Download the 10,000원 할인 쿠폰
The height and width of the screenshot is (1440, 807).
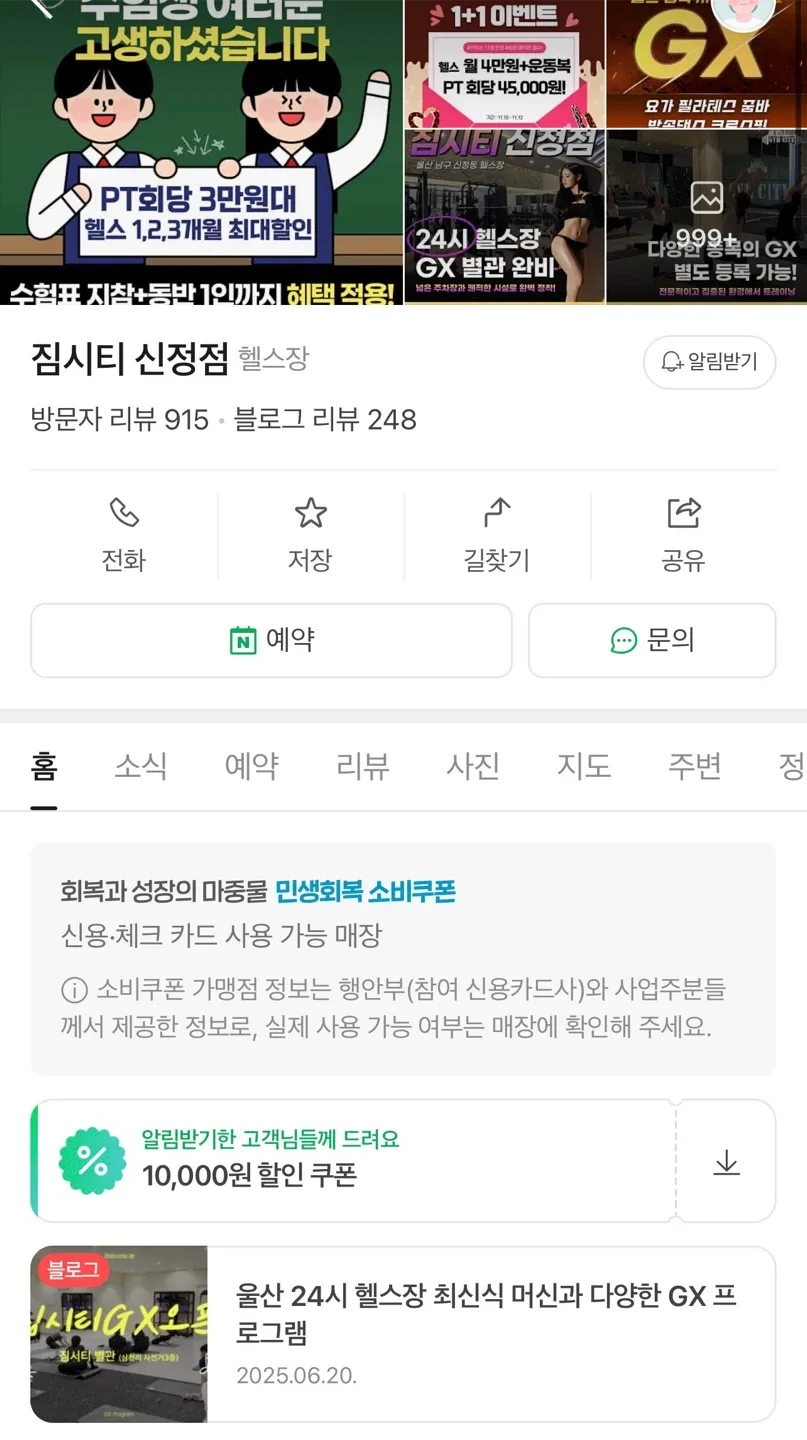click(x=726, y=1162)
